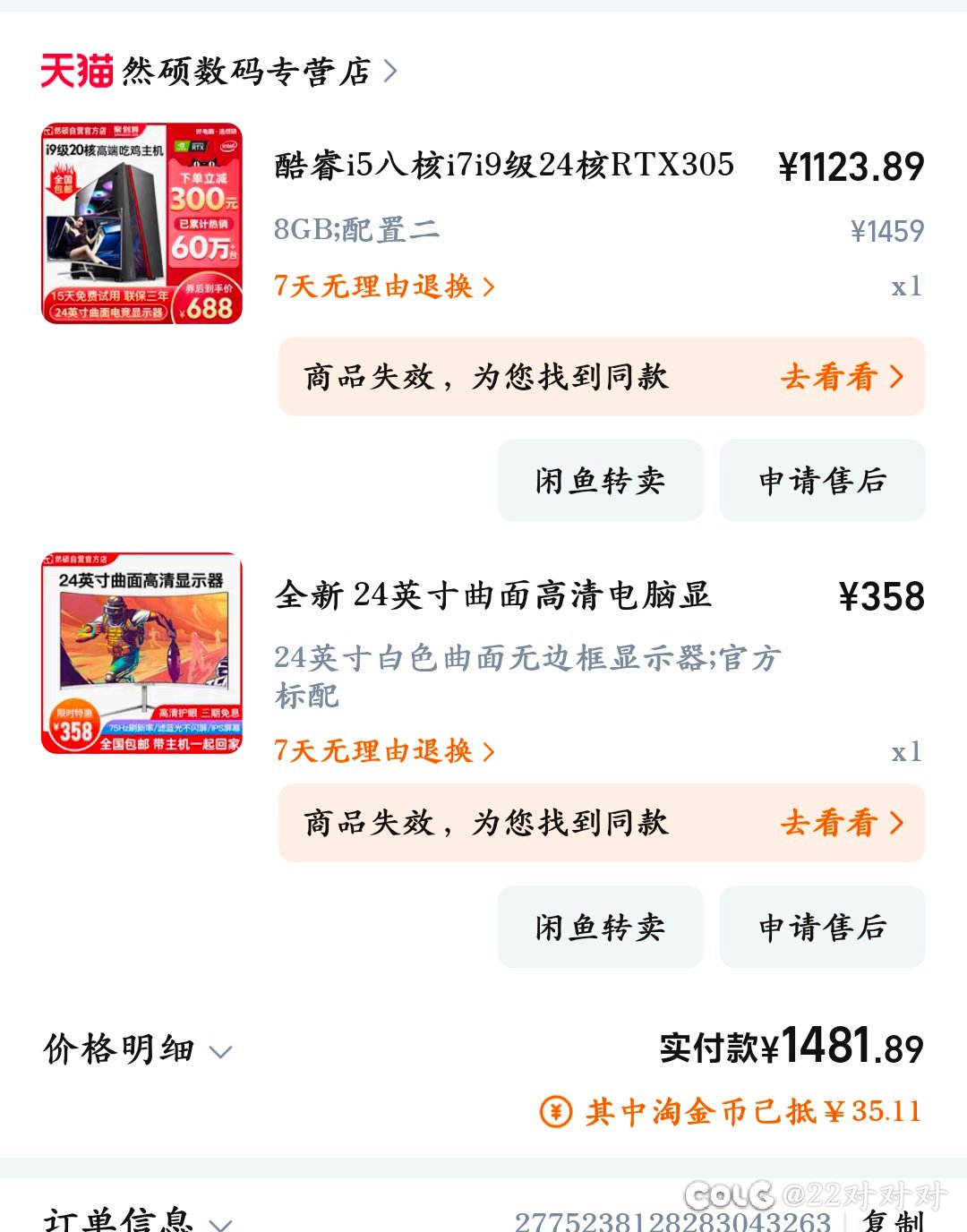View 7天无理由退换 policy for the PC
Image resolution: width=967 pixels, height=1232 pixels.
[x=384, y=287]
